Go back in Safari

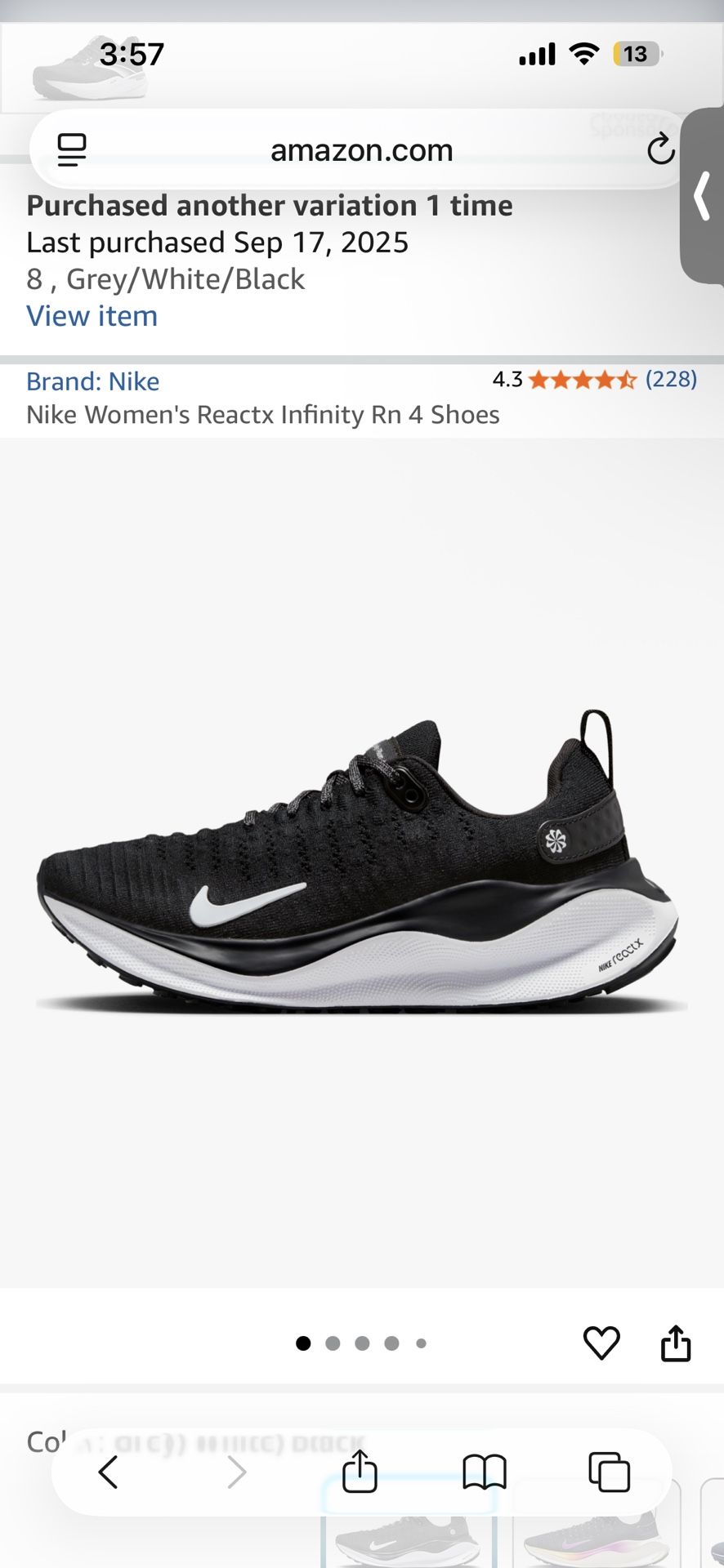point(109,1472)
